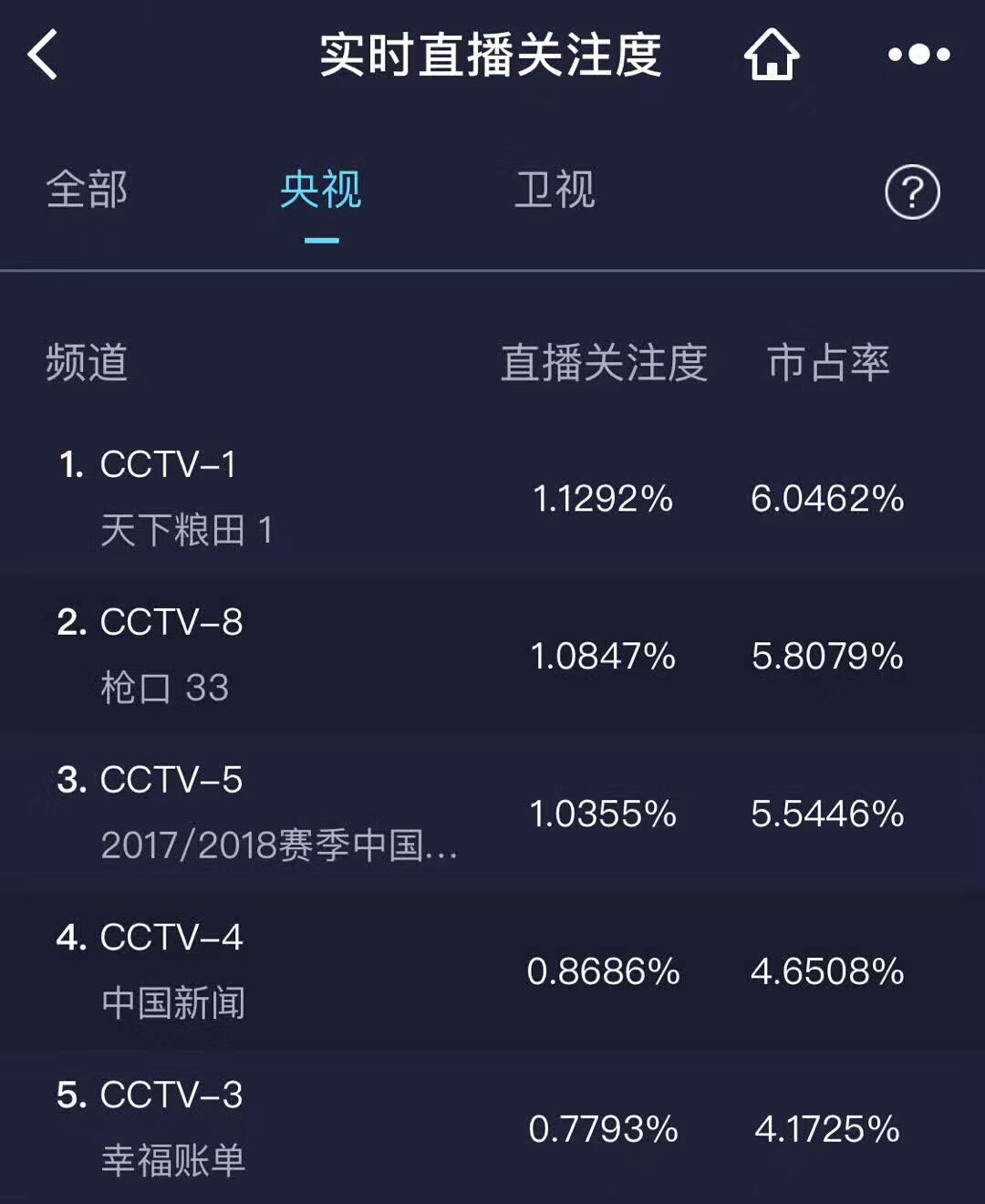
Task: Tap the 实时直播关注度 title
Action: (493, 57)
